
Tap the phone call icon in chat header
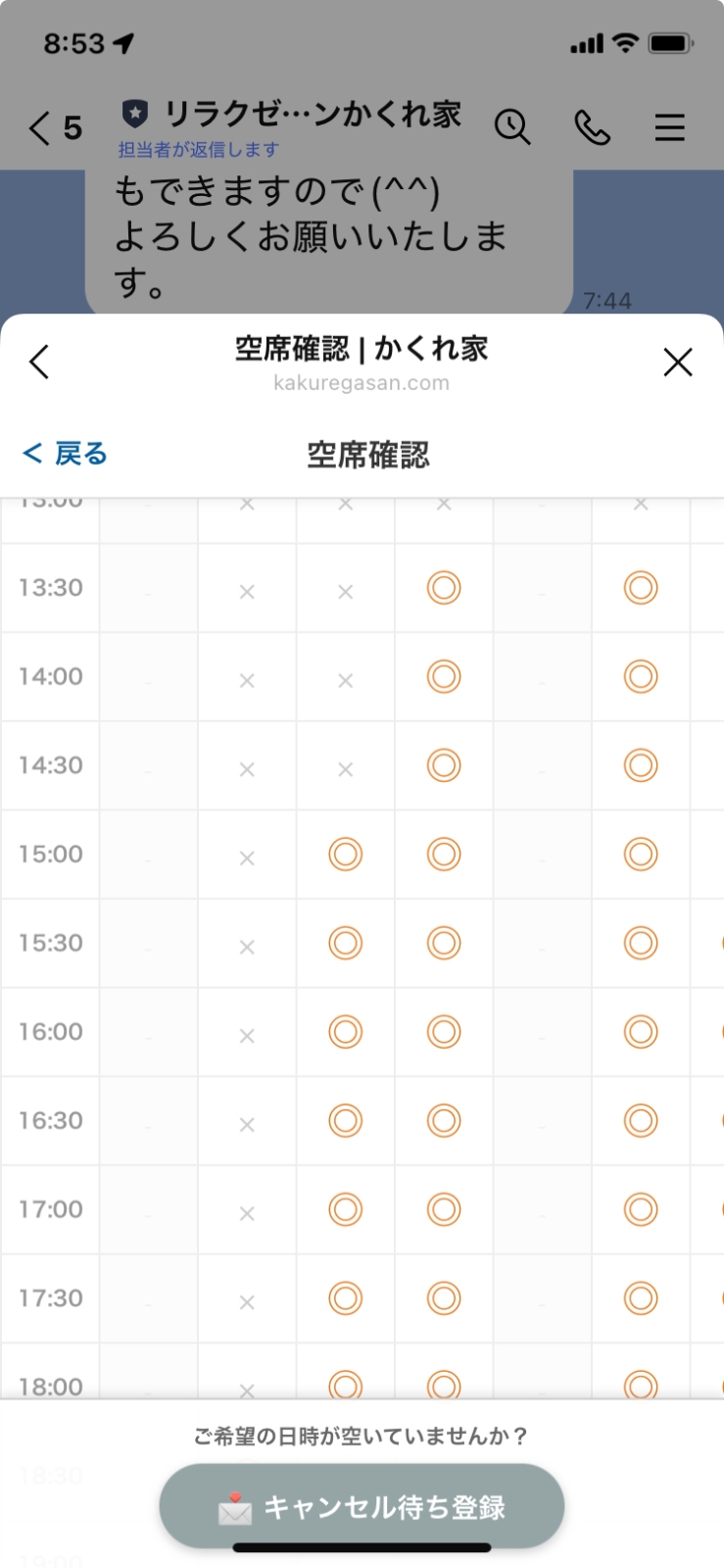tap(591, 127)
